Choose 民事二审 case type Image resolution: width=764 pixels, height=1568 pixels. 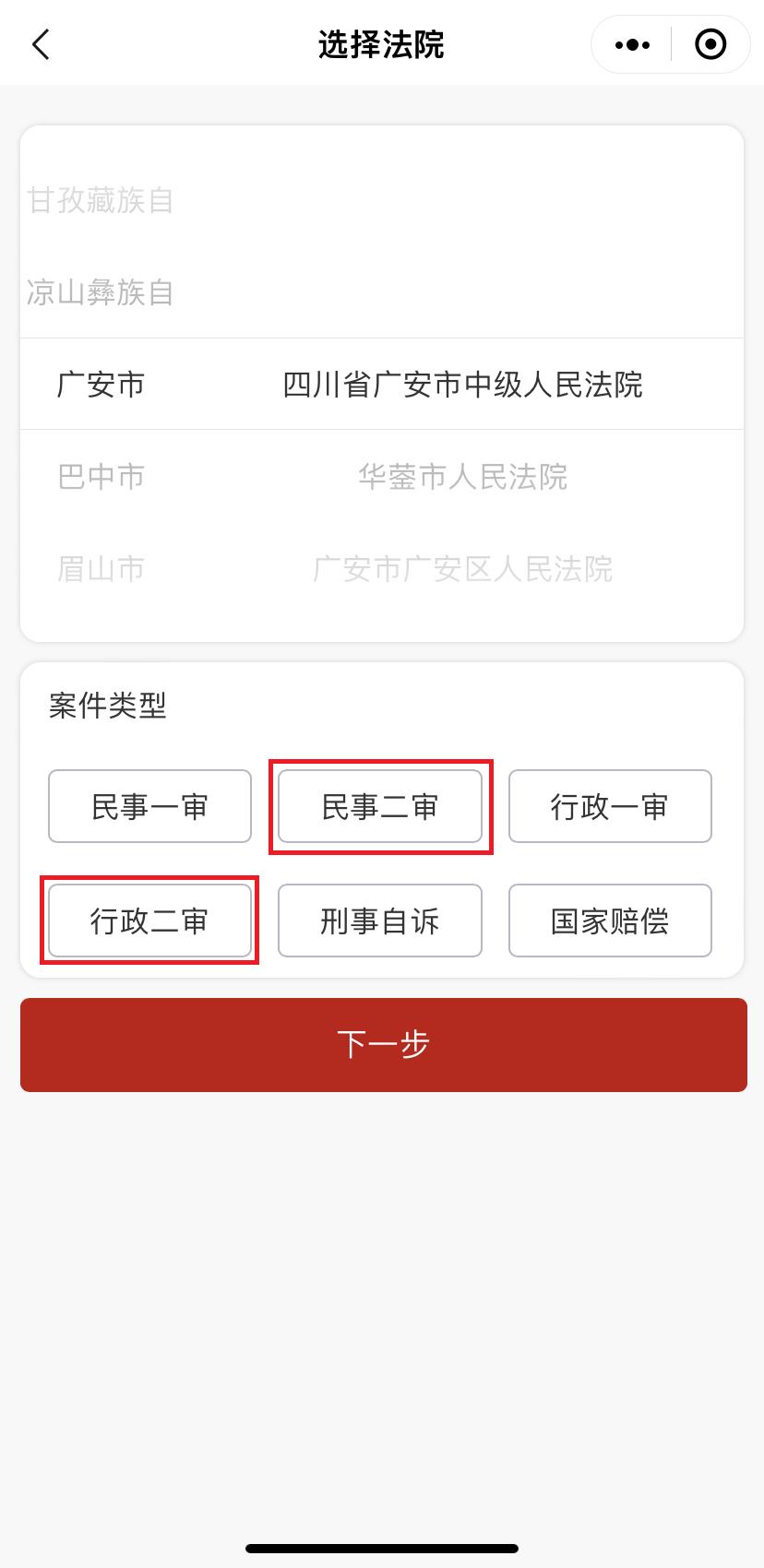380,806
